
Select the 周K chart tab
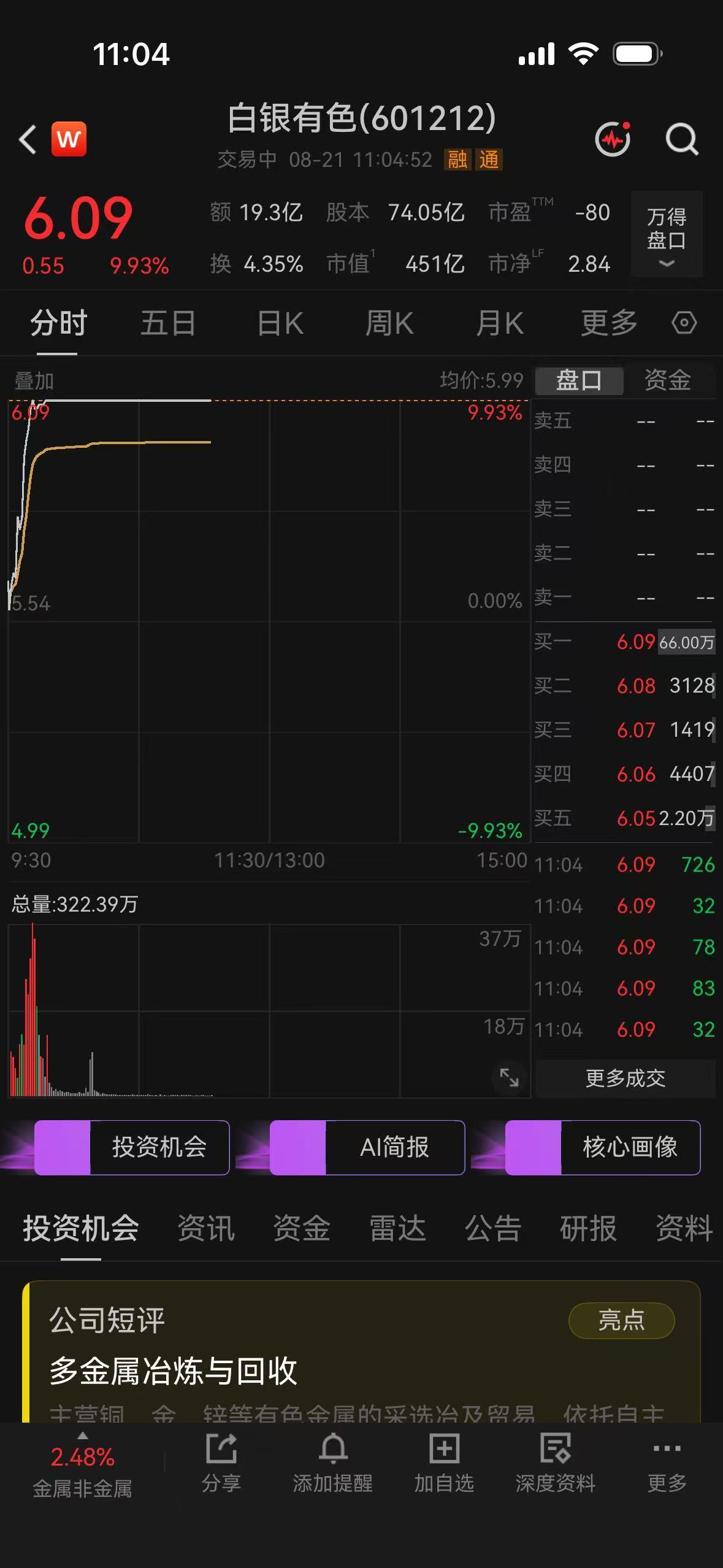[389, 323]
